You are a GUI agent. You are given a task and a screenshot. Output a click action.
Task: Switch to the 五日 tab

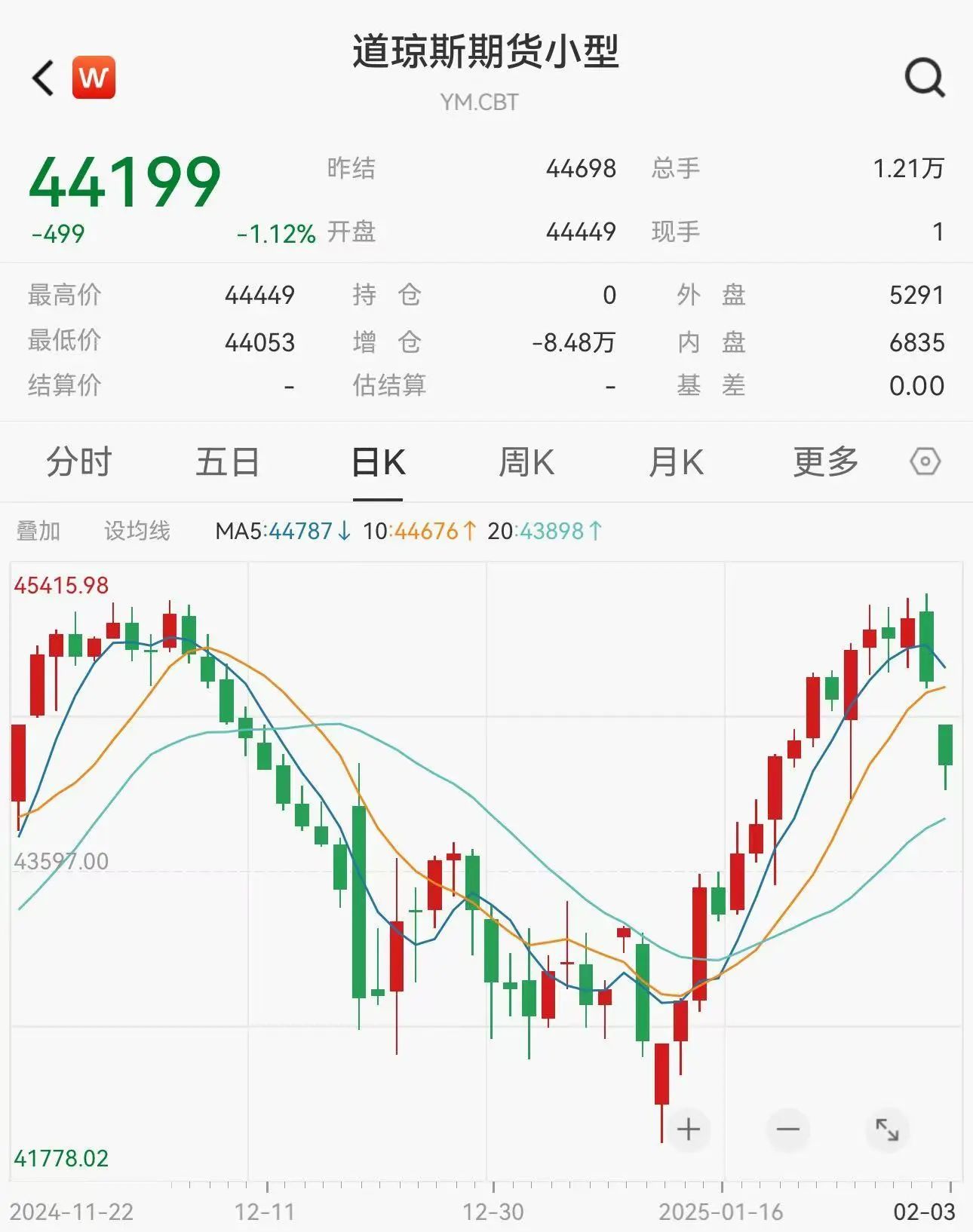pos(227,461)
